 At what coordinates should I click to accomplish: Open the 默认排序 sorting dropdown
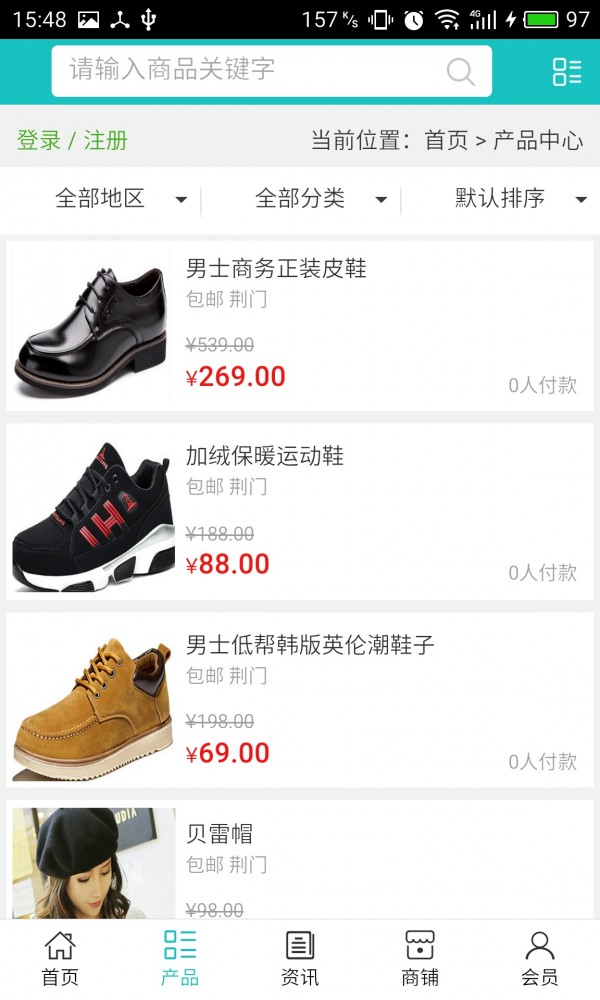[x=520, y=199]
